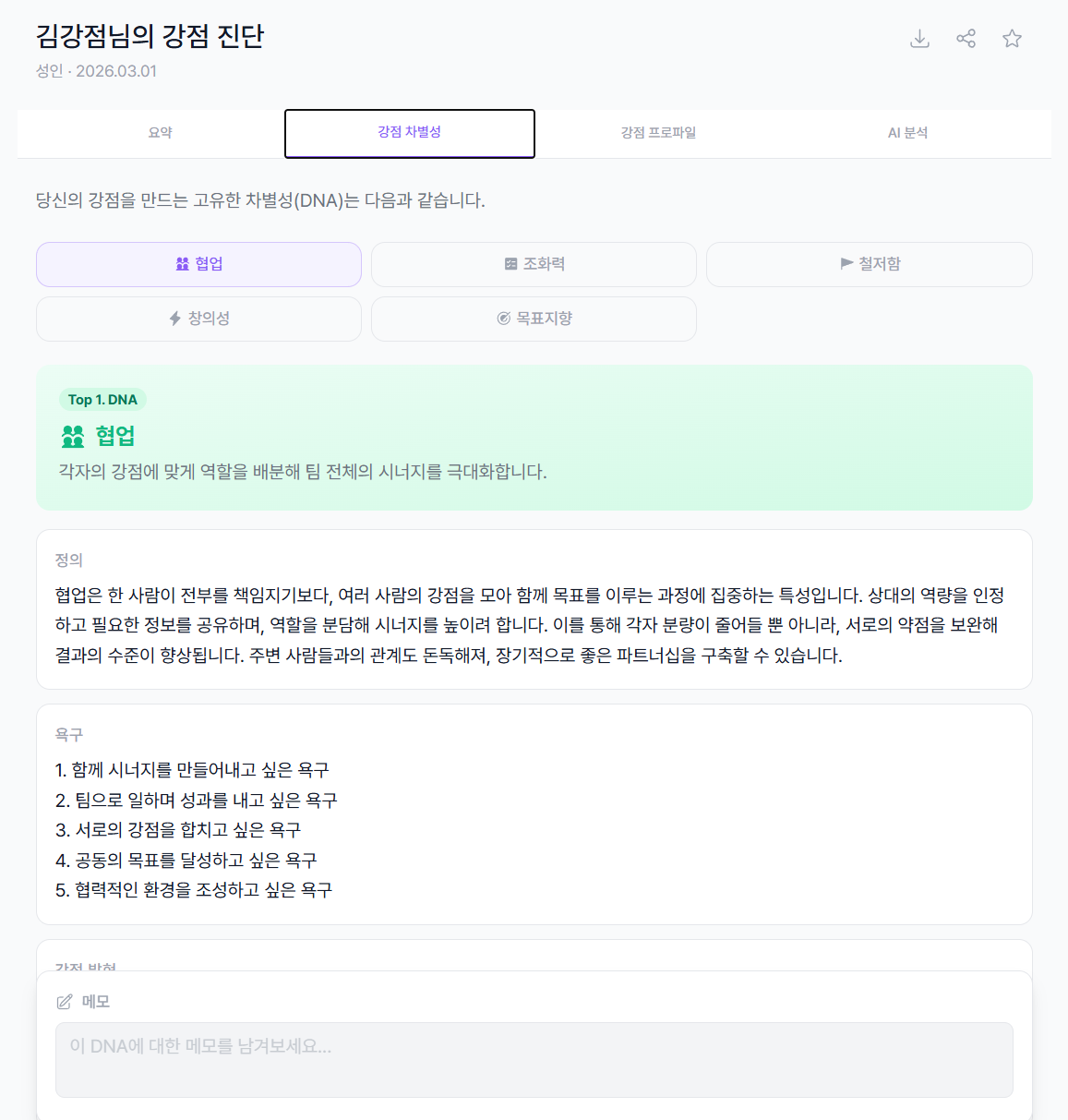This screenshot has width=1068, height=1120.
Task: Reselect the active 협업 DNA chip
Action: point(198,264)
